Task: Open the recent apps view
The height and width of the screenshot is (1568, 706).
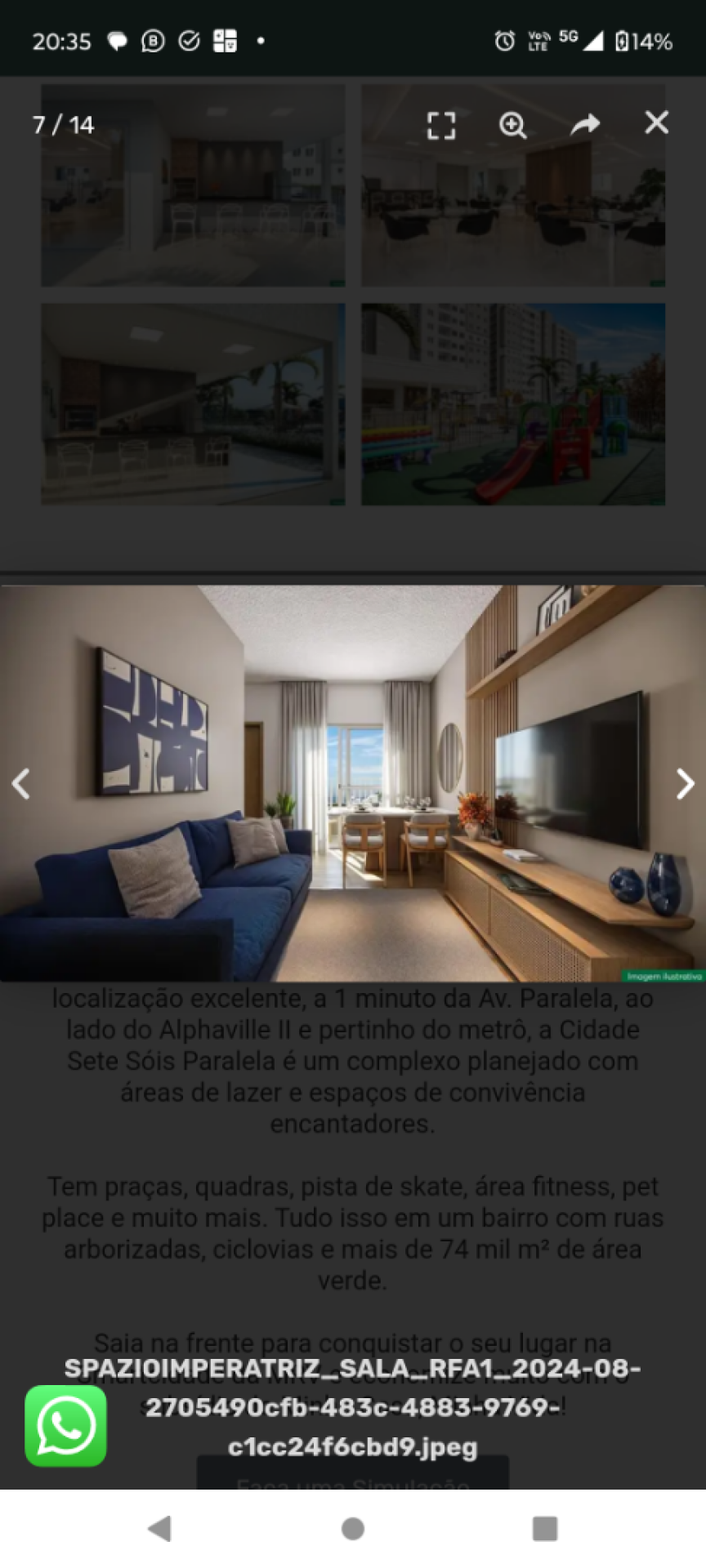Action: point(545,1528)
